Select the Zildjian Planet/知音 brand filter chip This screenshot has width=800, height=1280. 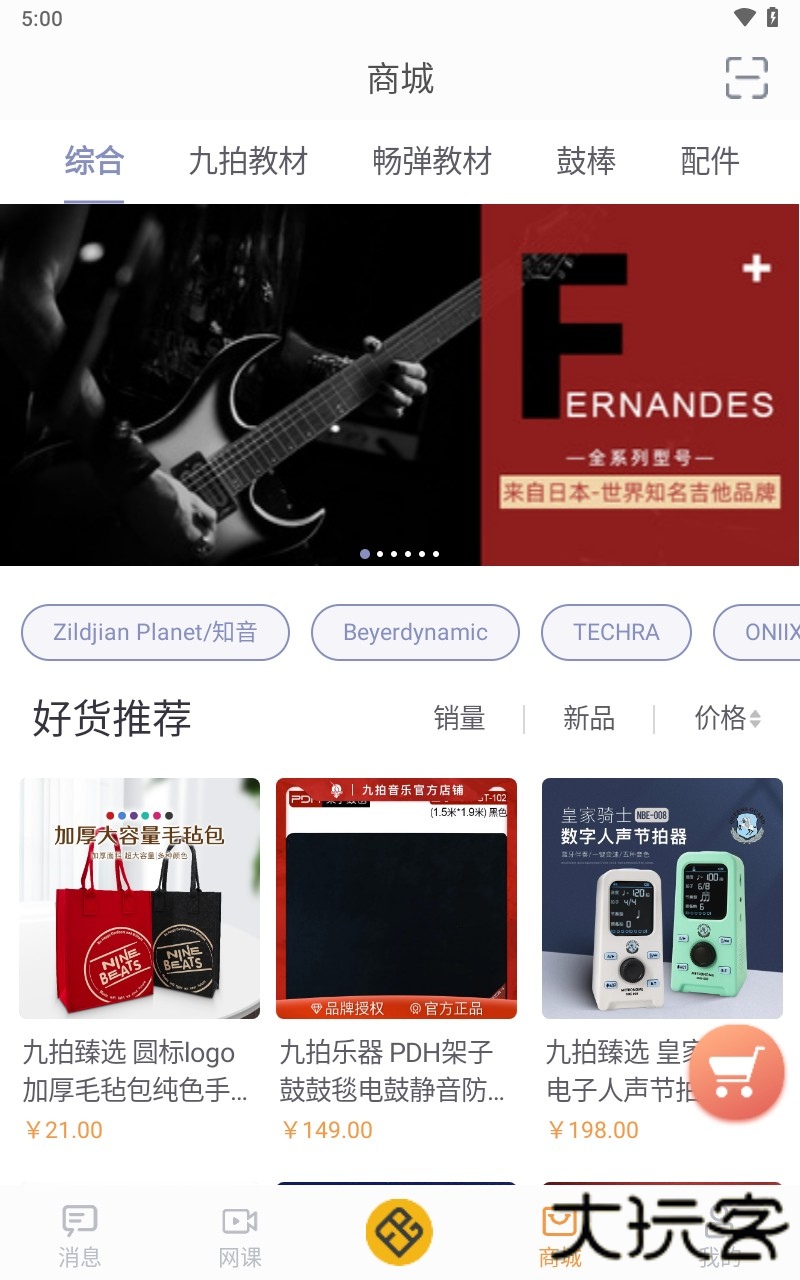155,632
